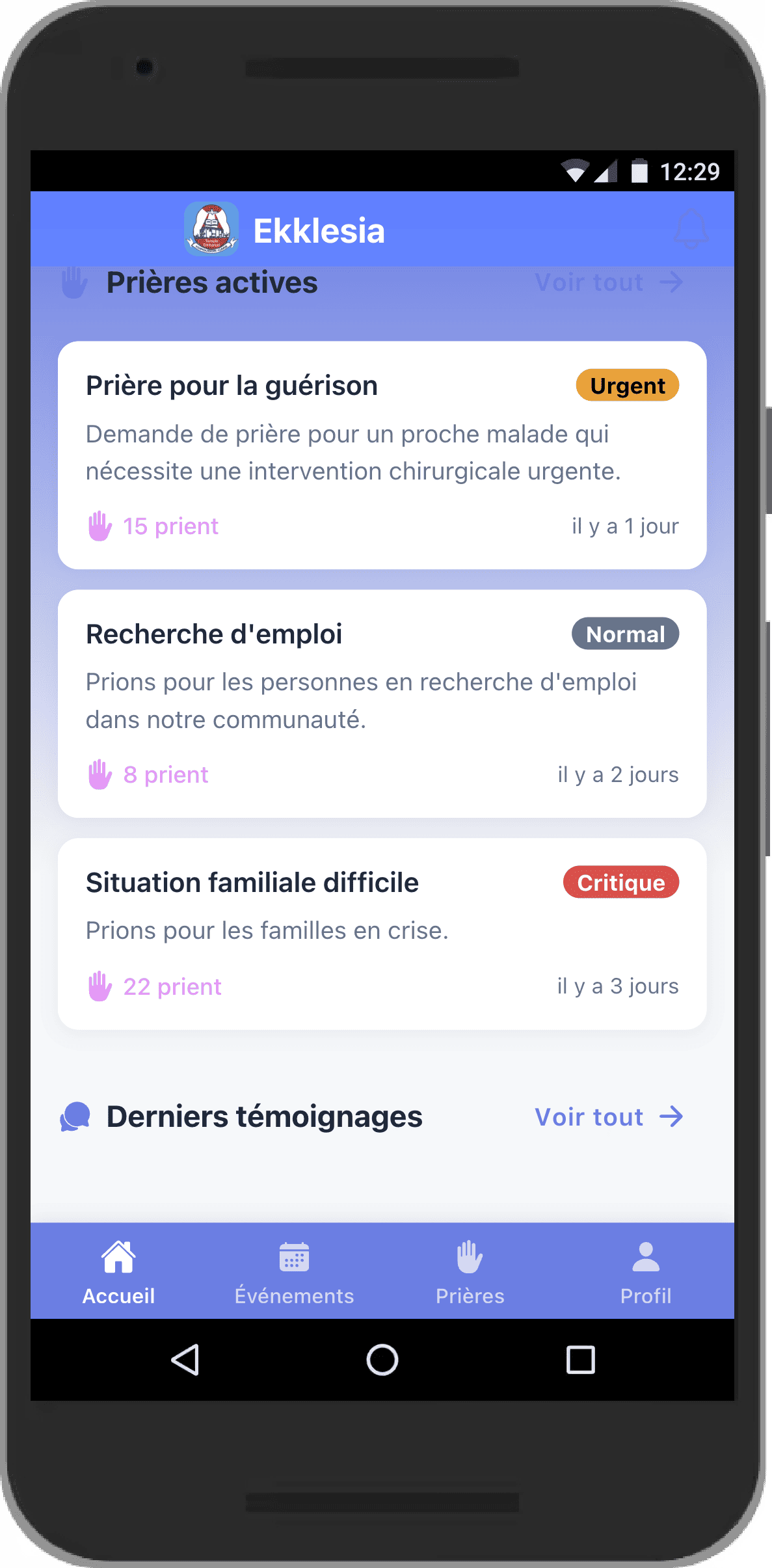Open Voir tout for Derniers témoignages

click(608, 1116)
